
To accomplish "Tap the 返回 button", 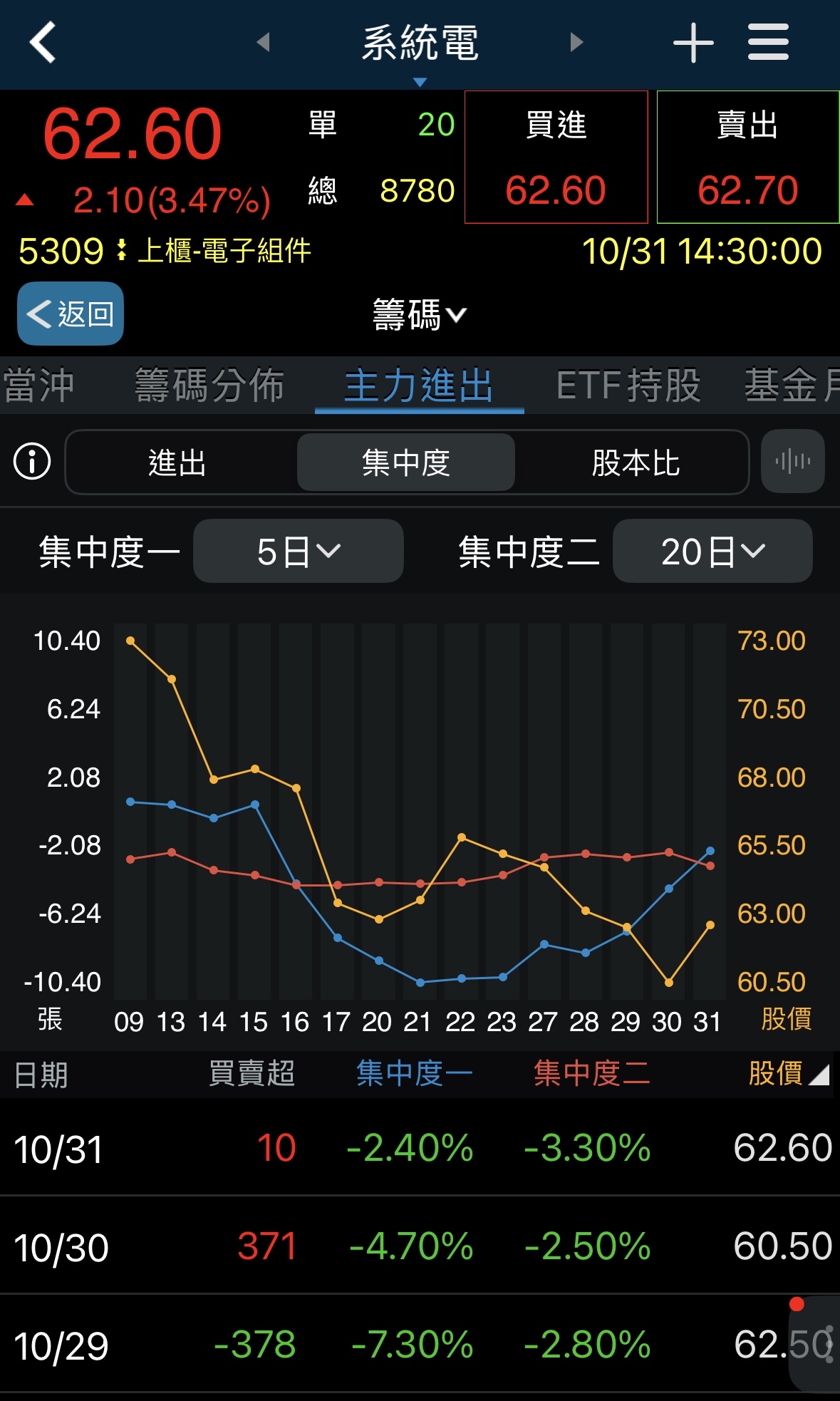I will (x=71, y=314).
